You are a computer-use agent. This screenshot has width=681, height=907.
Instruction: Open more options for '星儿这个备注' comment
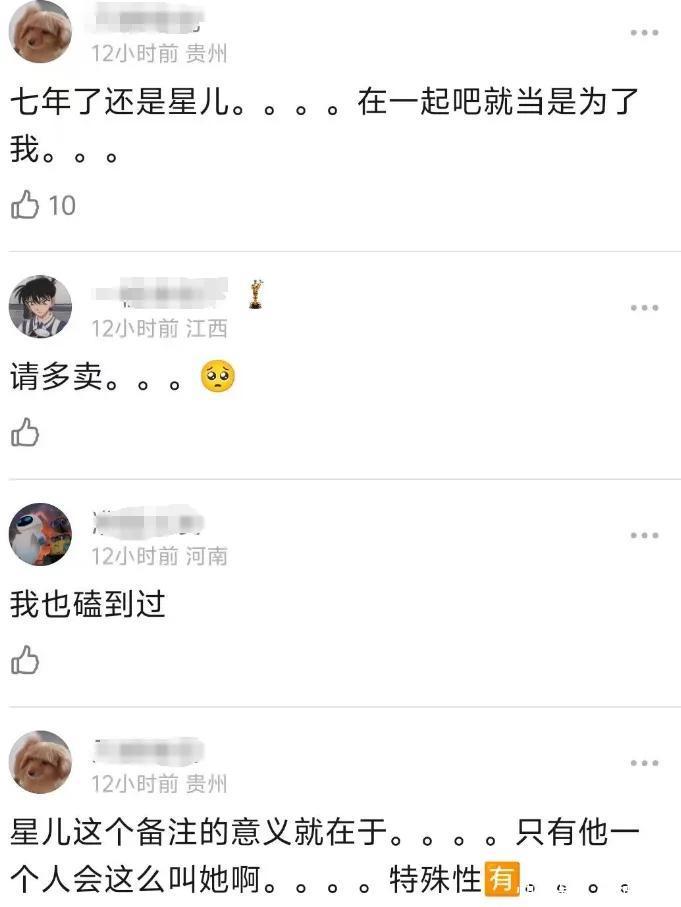pos(644,763)
